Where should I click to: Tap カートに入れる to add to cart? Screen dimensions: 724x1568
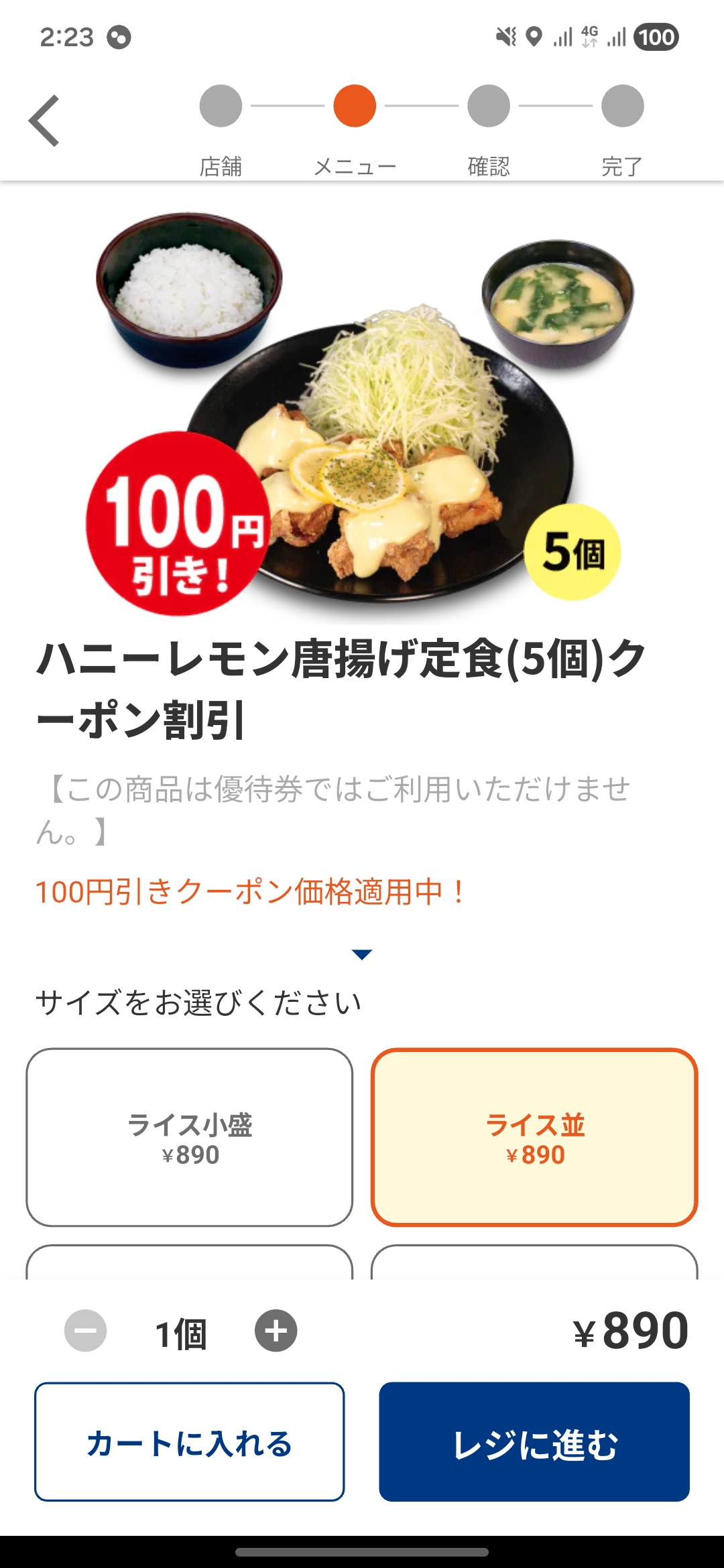click(190, 1442)
